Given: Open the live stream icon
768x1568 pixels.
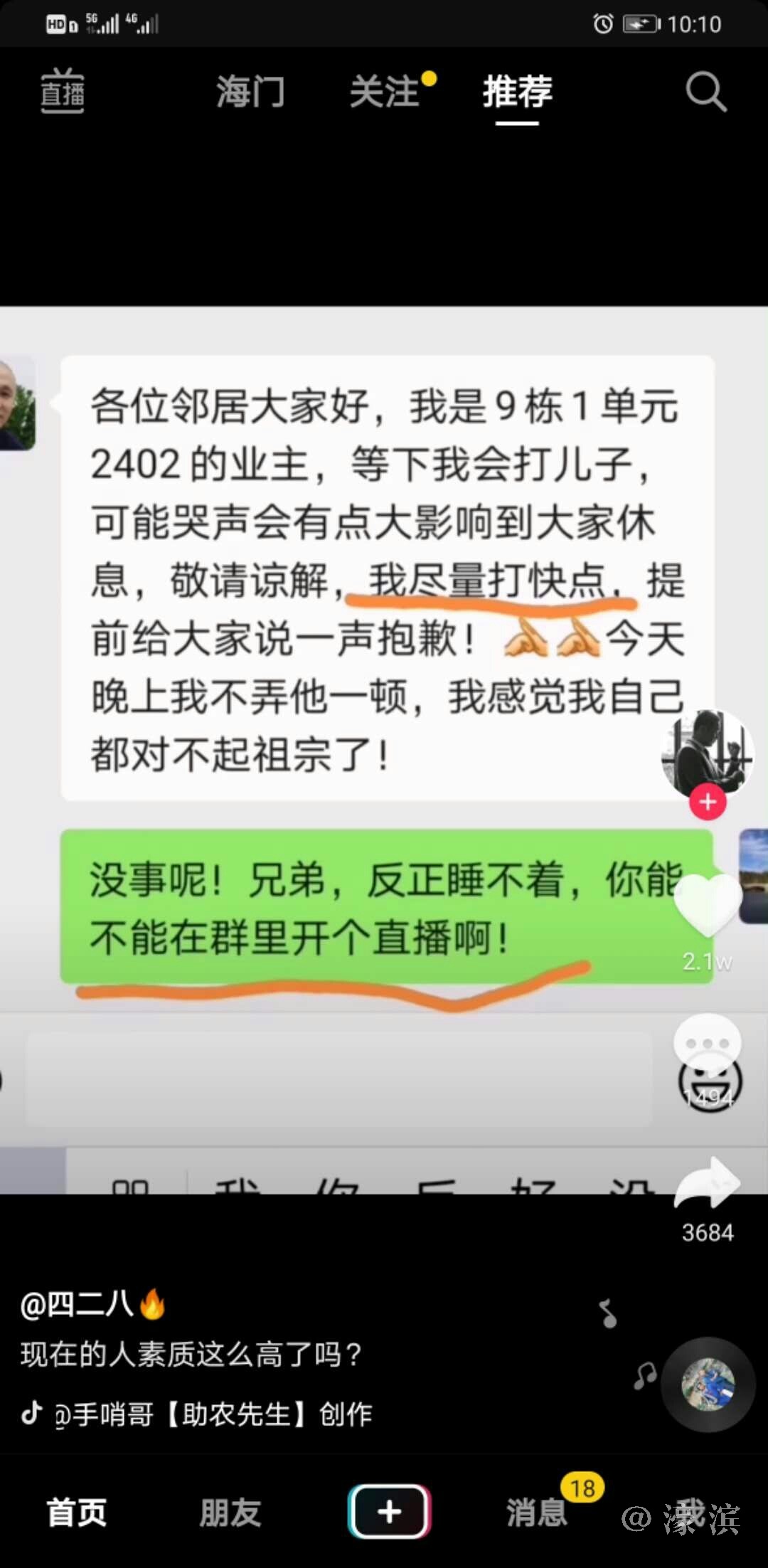Looking at the screenshot, I should (63, 91).
